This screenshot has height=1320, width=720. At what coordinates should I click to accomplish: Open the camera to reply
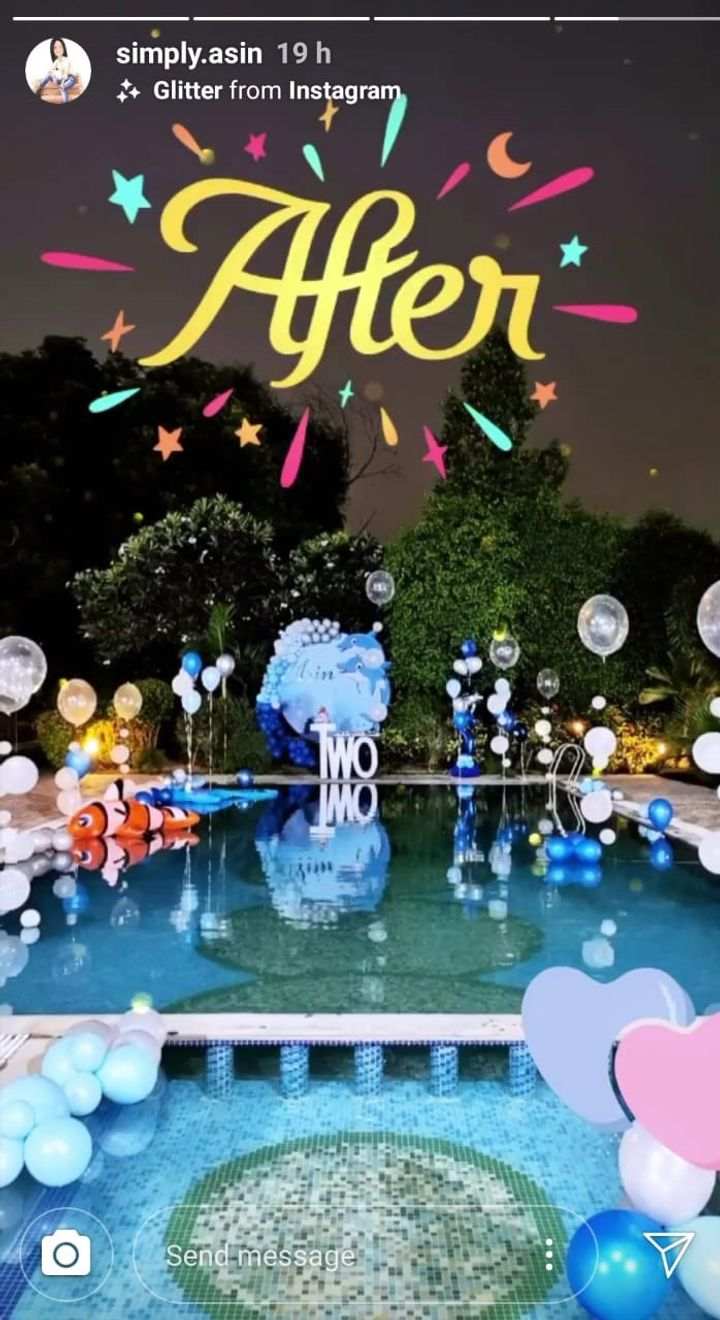[66, 1254]
